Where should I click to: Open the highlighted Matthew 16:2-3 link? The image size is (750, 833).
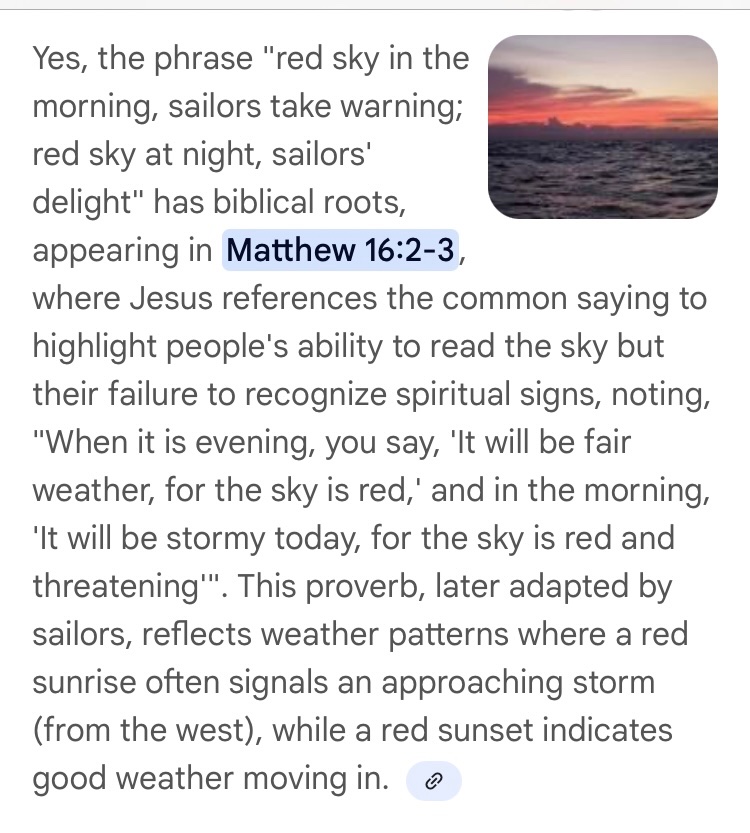(341, 251)
